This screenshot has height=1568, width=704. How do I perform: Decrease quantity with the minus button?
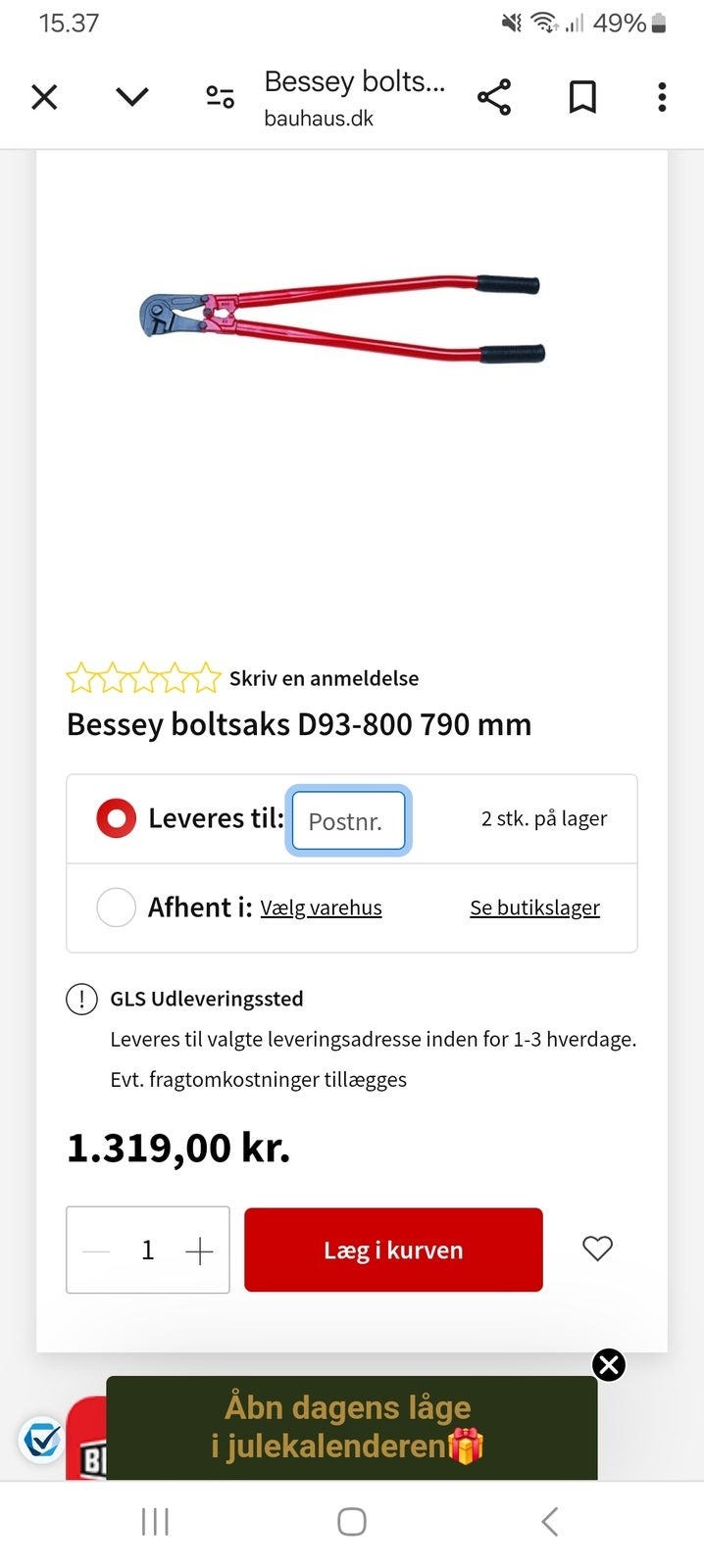pyautogui.click(x=96, y=1250)
